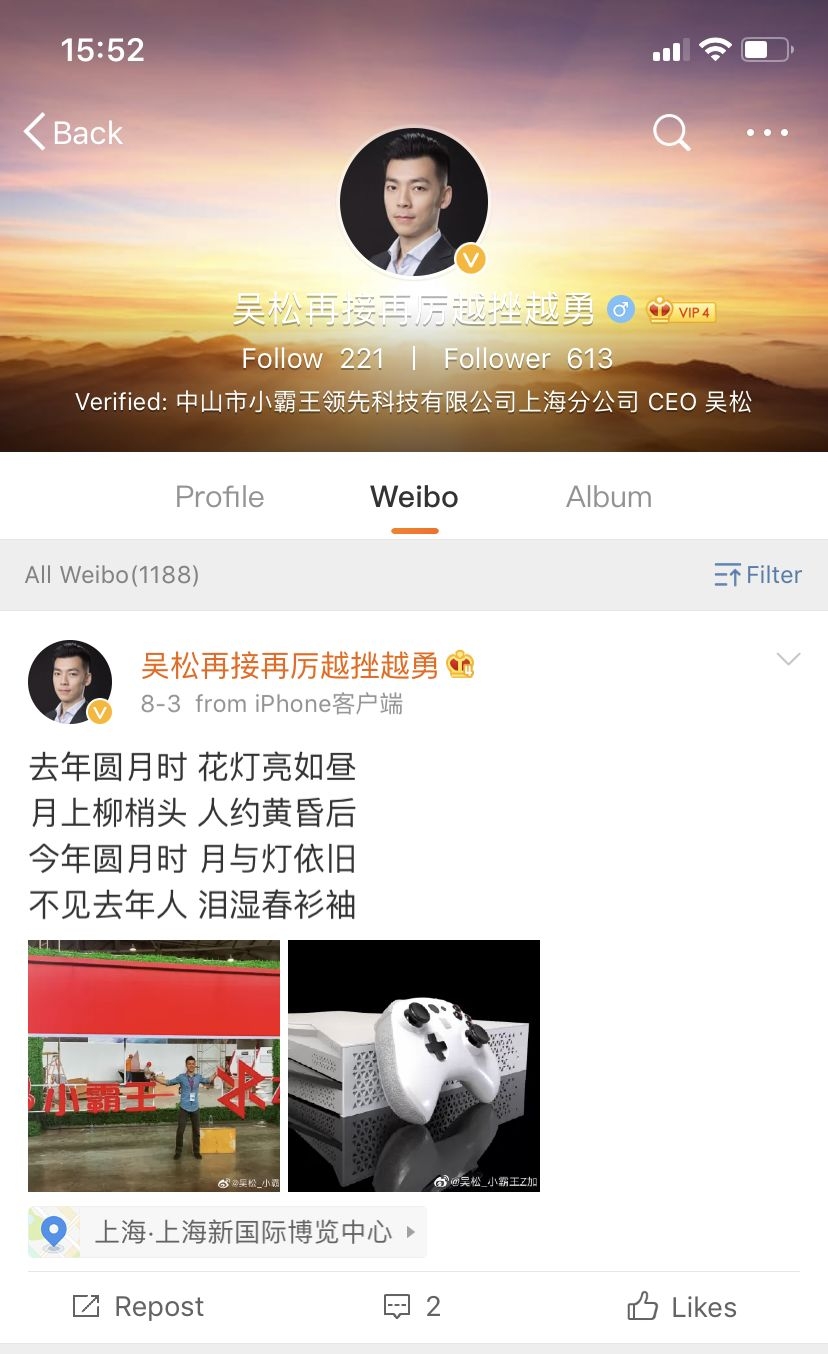Tap the VIP 4 badge
Image resolution: width=828 pixels, height=1354 pixels.
pyautogui.click(x=682, y=311)
